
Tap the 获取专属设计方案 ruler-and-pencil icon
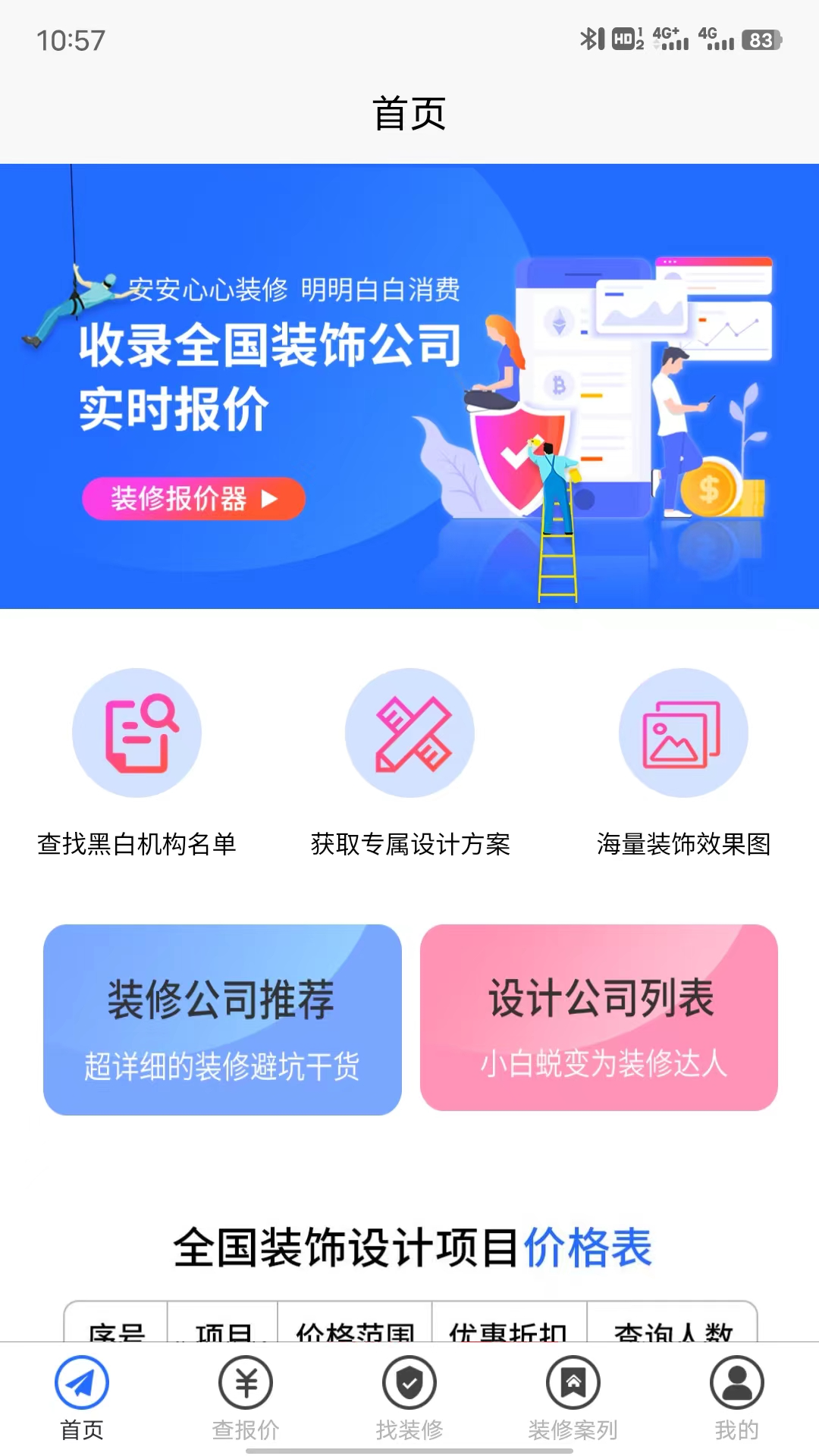(409, 732)
